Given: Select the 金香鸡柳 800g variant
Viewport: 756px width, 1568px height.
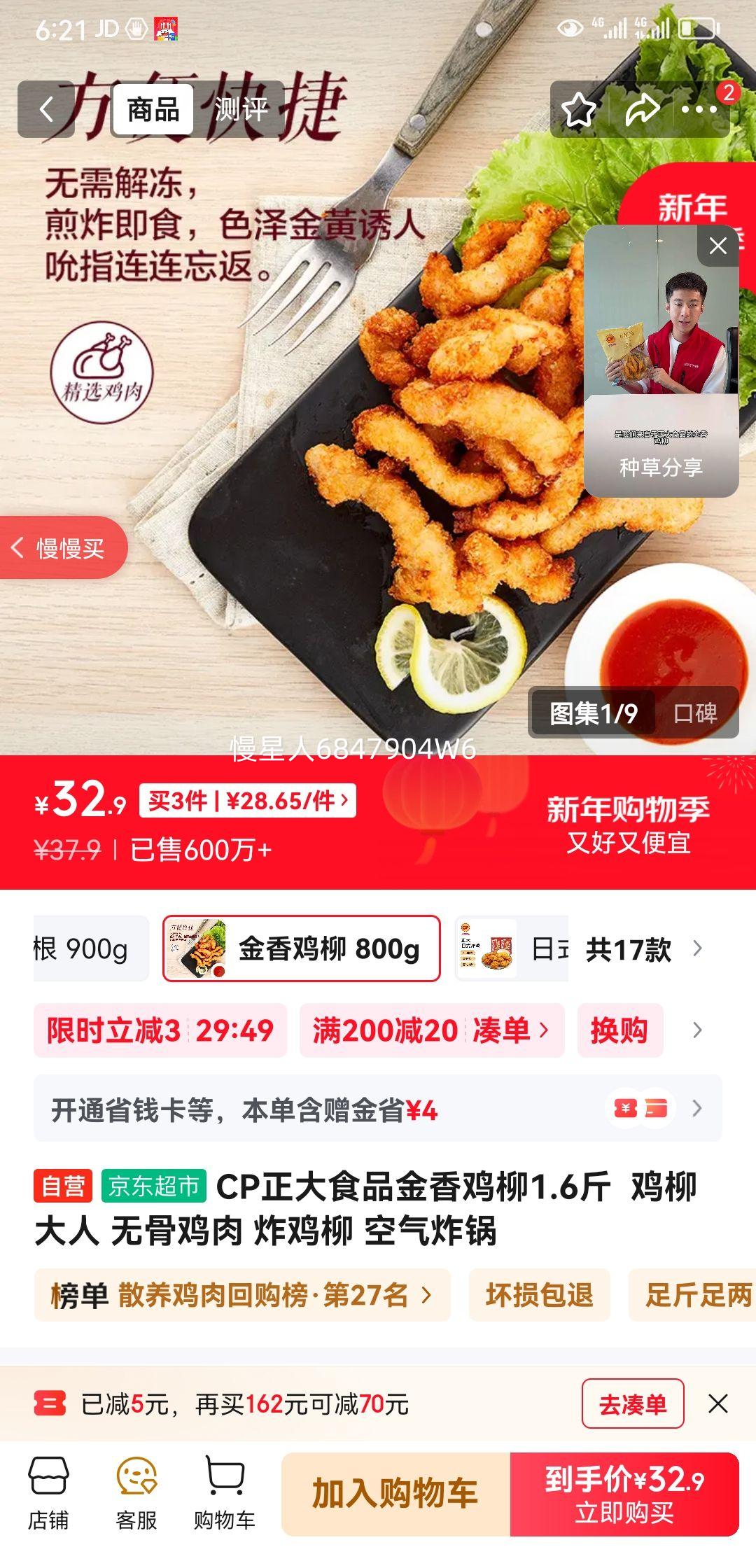Looking at the screenshot, I should pos(301,949).
